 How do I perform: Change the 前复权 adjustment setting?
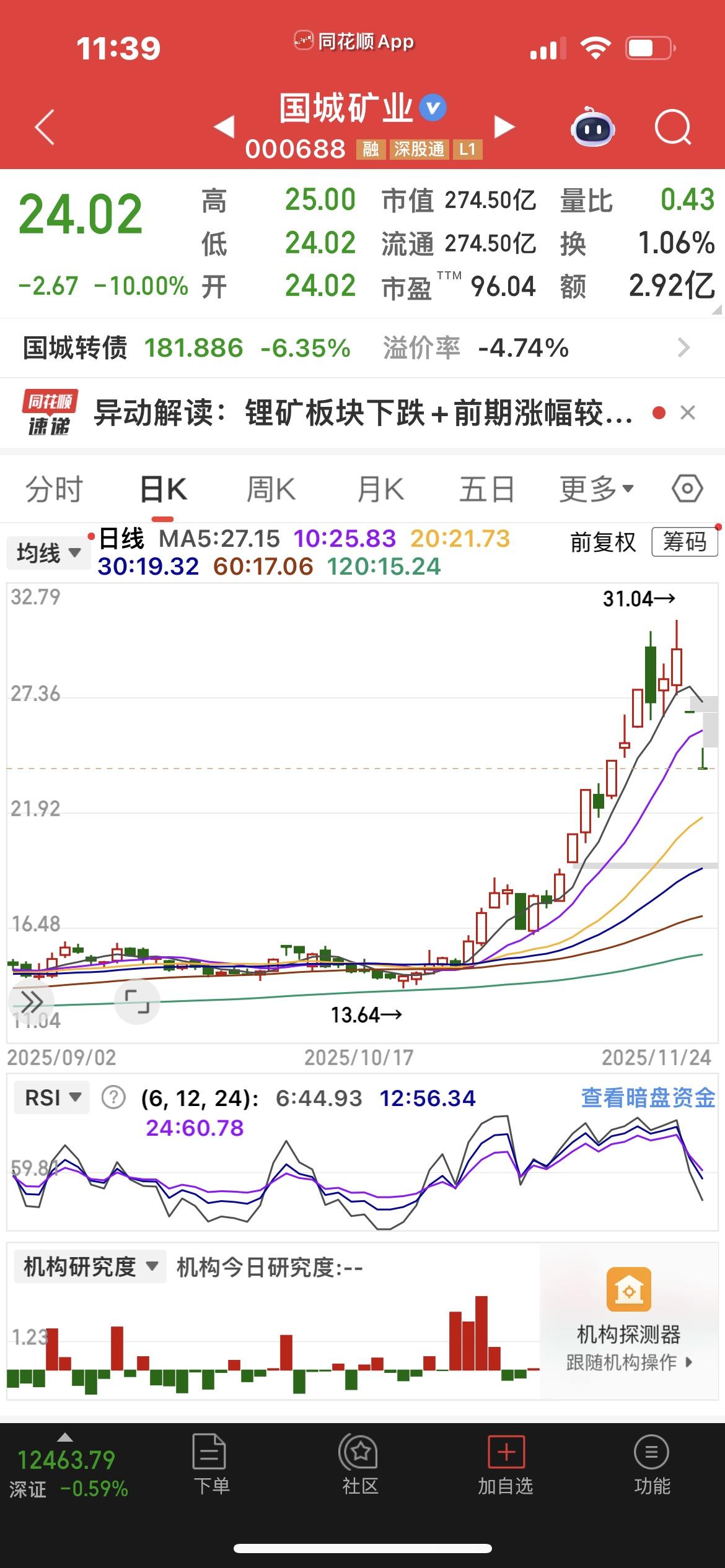(603, 542)
